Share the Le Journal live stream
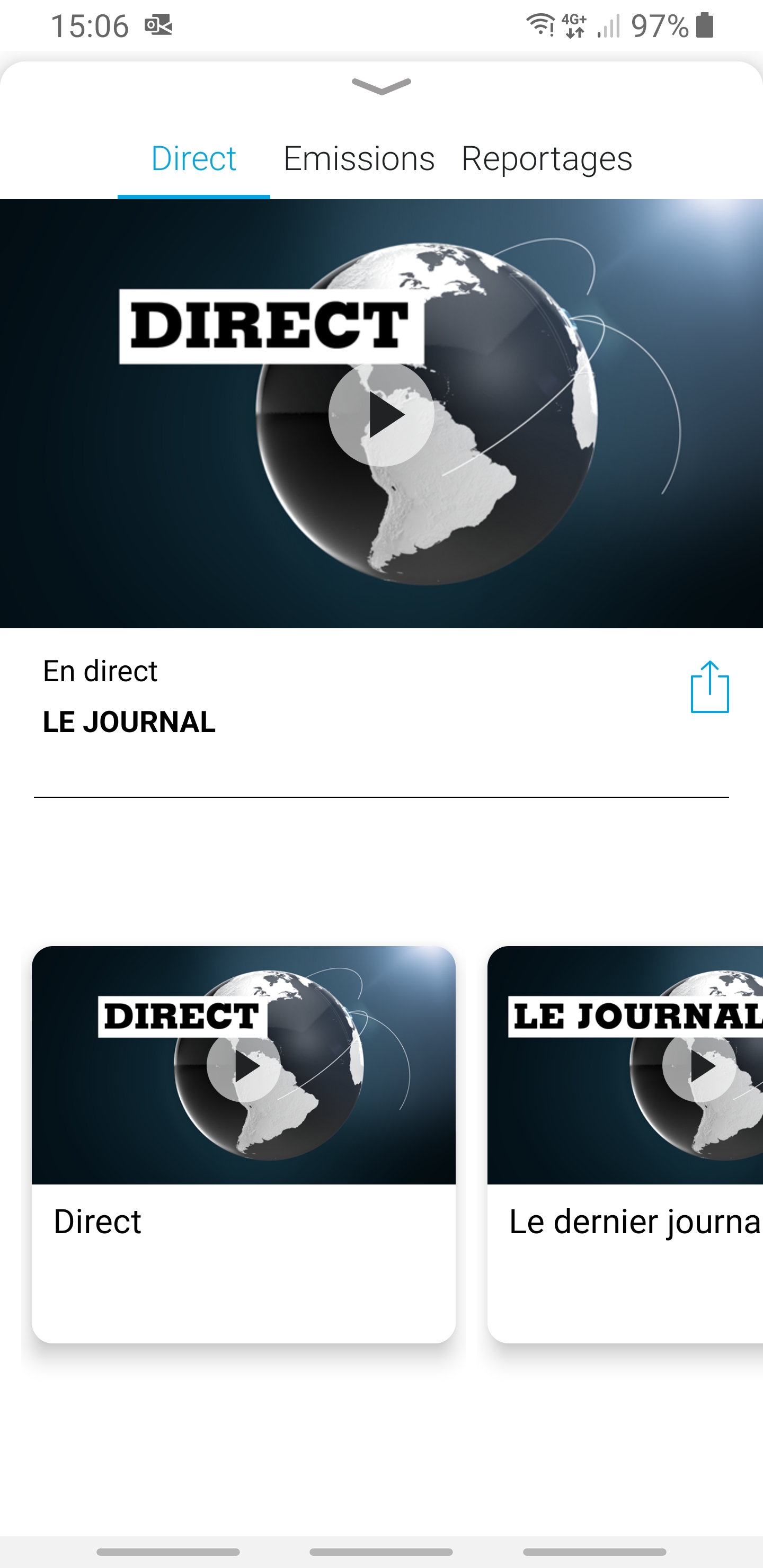This screenshot has width=763, height=1568. tap(709, 687)
